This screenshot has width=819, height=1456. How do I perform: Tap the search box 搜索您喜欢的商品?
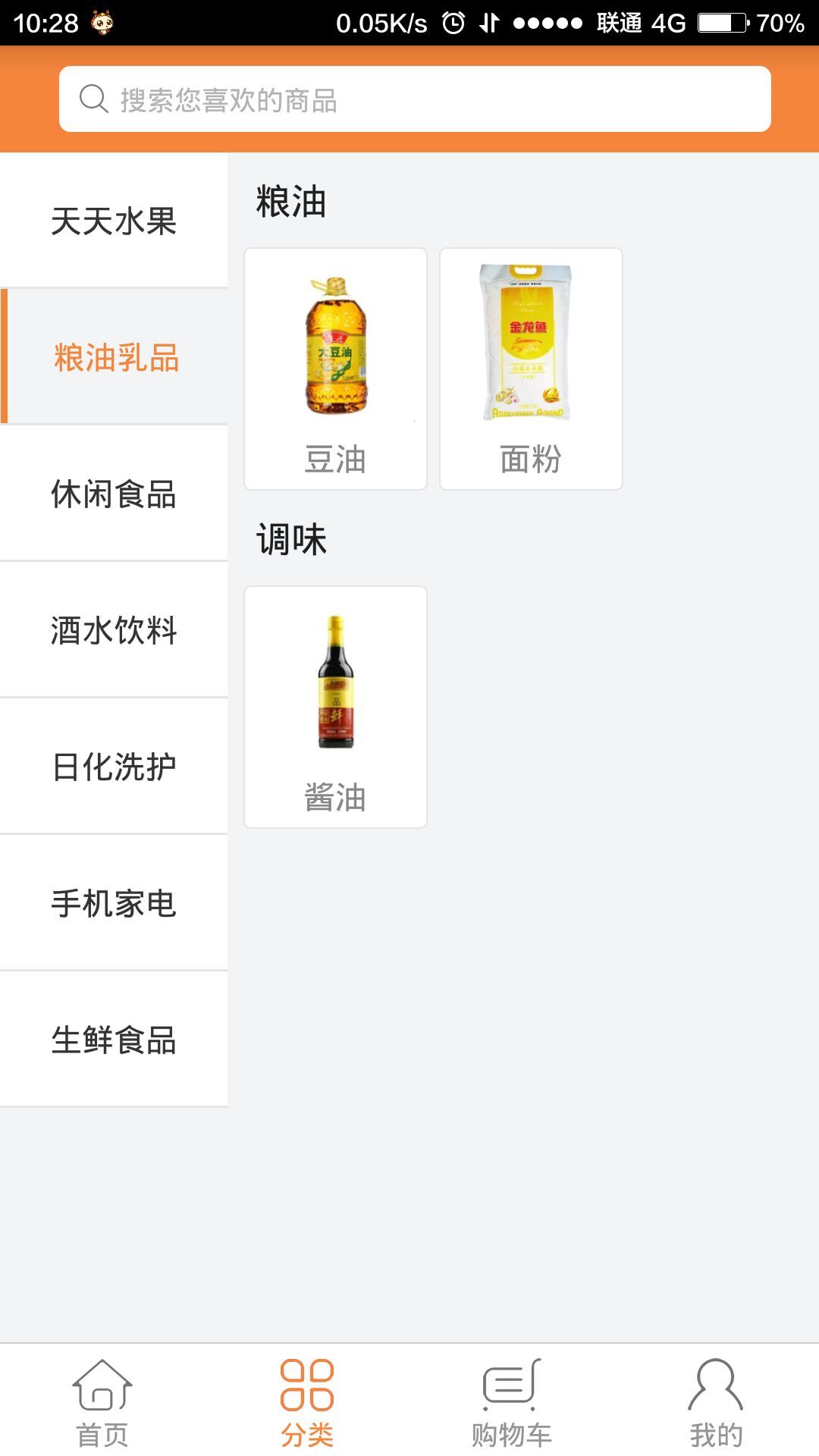[415, 99]
